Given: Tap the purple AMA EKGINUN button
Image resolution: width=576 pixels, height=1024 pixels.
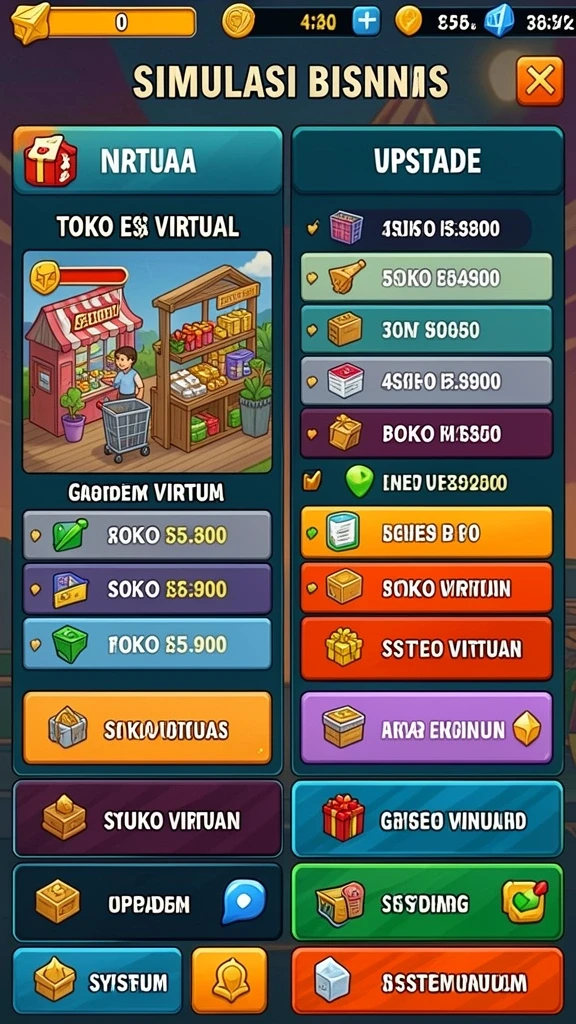Looking at the screenshot, I should tap(426, 728).
